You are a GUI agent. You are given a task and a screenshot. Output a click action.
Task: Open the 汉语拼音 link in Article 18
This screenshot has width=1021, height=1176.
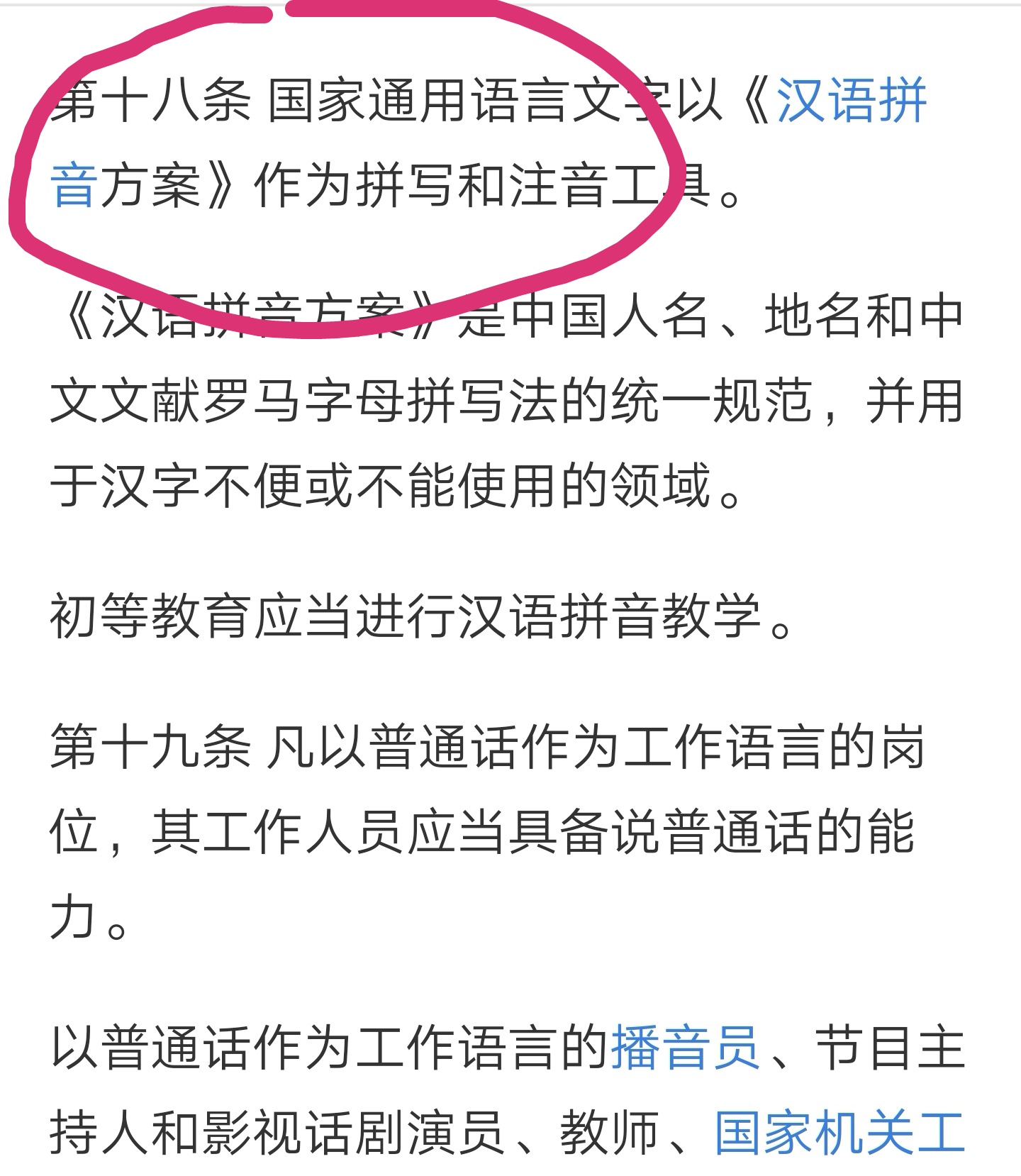[851, 101]
